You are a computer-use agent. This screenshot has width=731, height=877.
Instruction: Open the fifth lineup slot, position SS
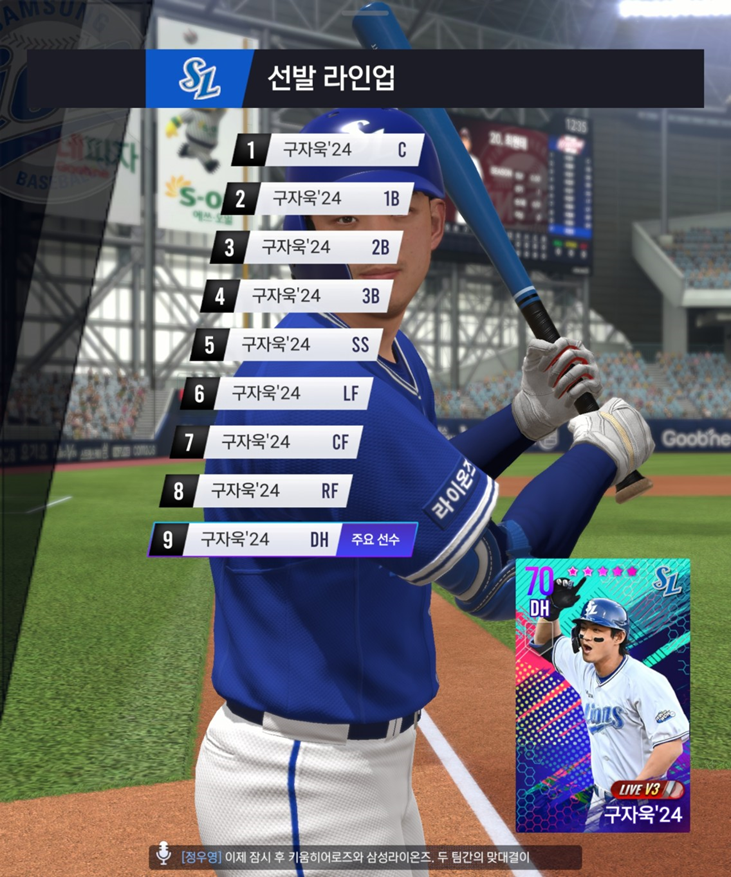pos(289,344)
